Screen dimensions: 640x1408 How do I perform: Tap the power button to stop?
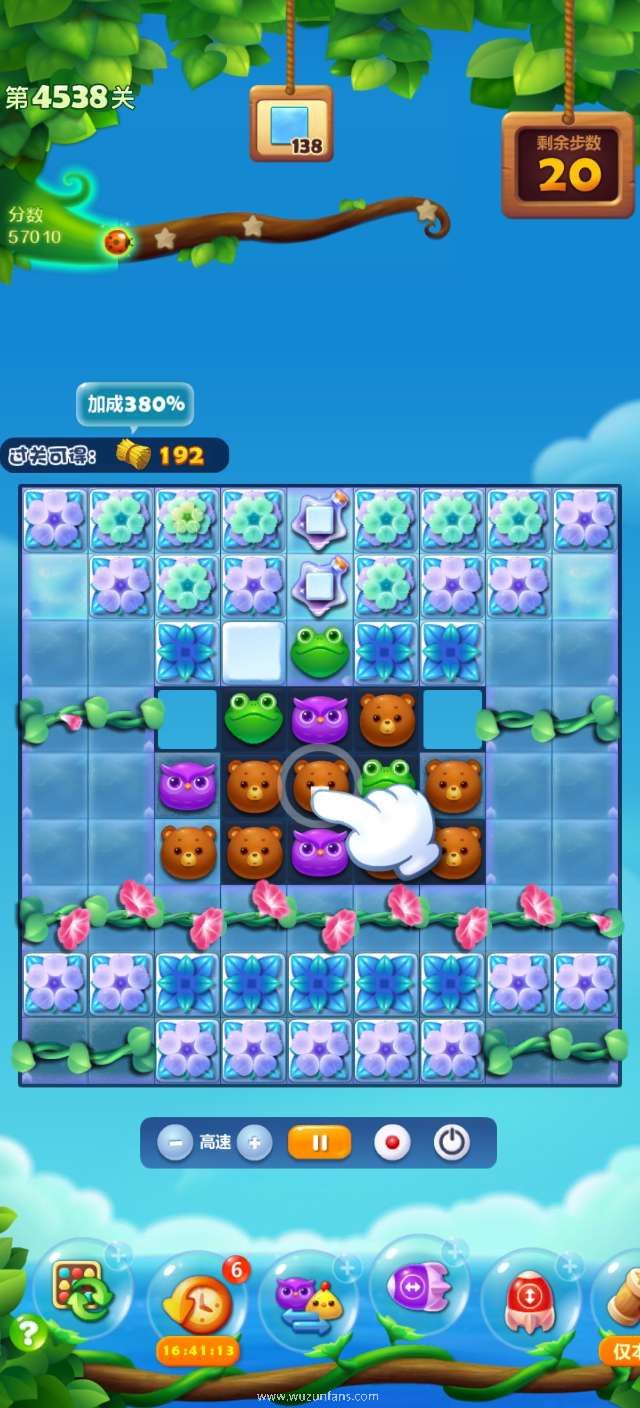pos(452,1142)
